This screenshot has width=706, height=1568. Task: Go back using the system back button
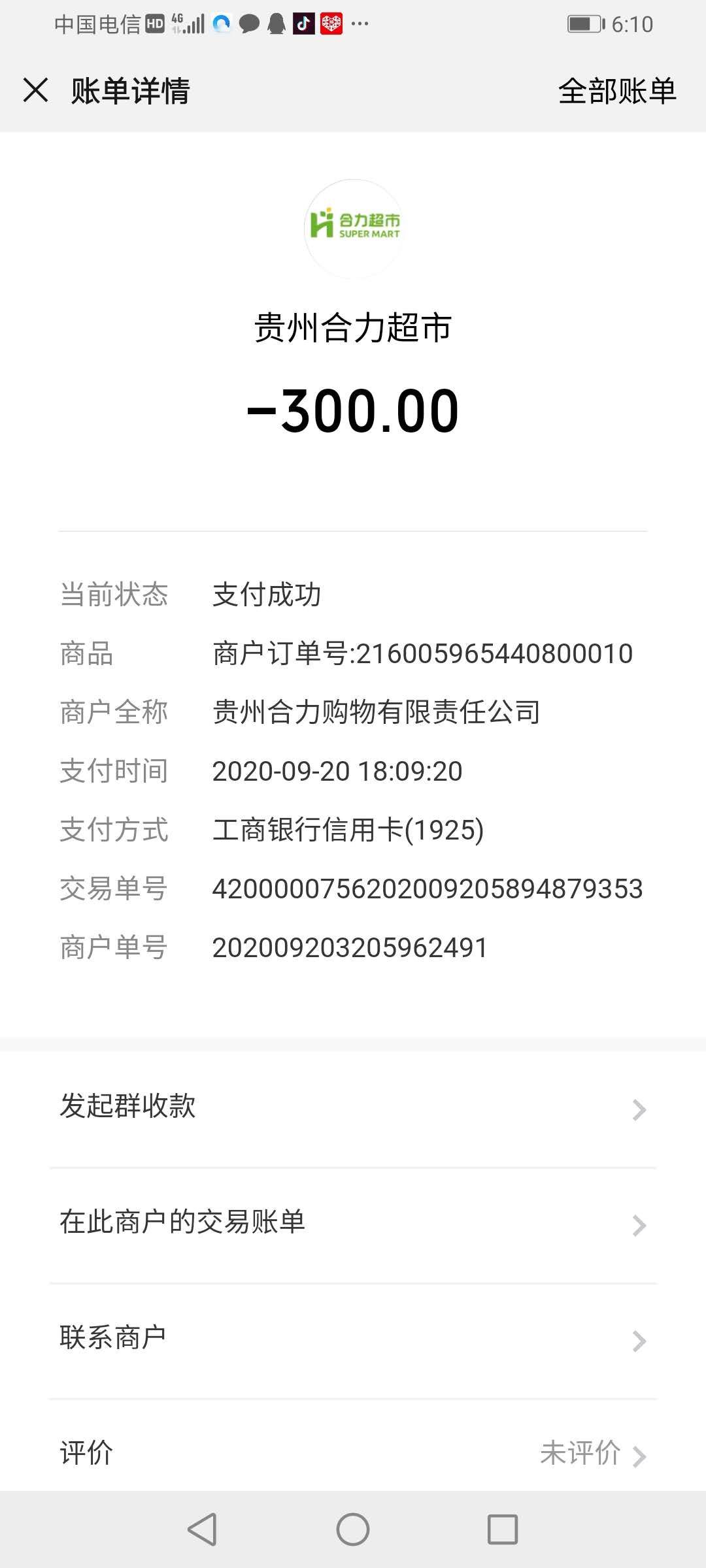click(202, 1529)
